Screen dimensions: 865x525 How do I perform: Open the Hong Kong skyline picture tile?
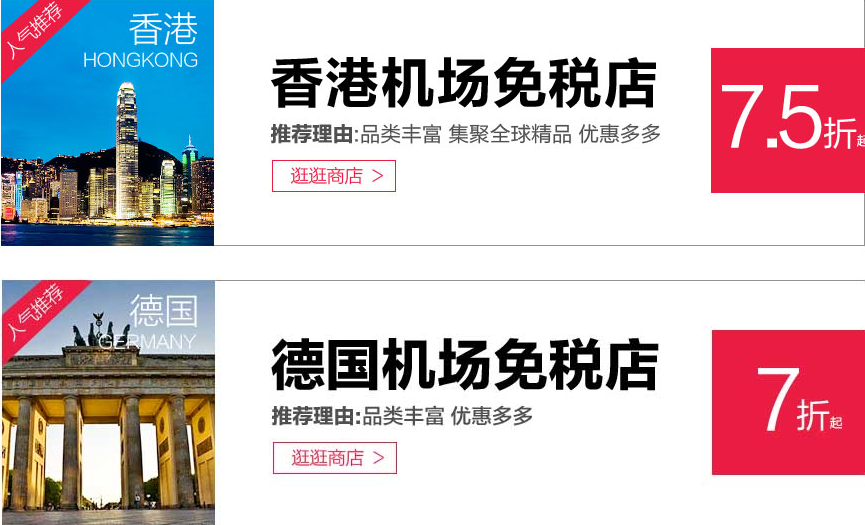[108, 123]
